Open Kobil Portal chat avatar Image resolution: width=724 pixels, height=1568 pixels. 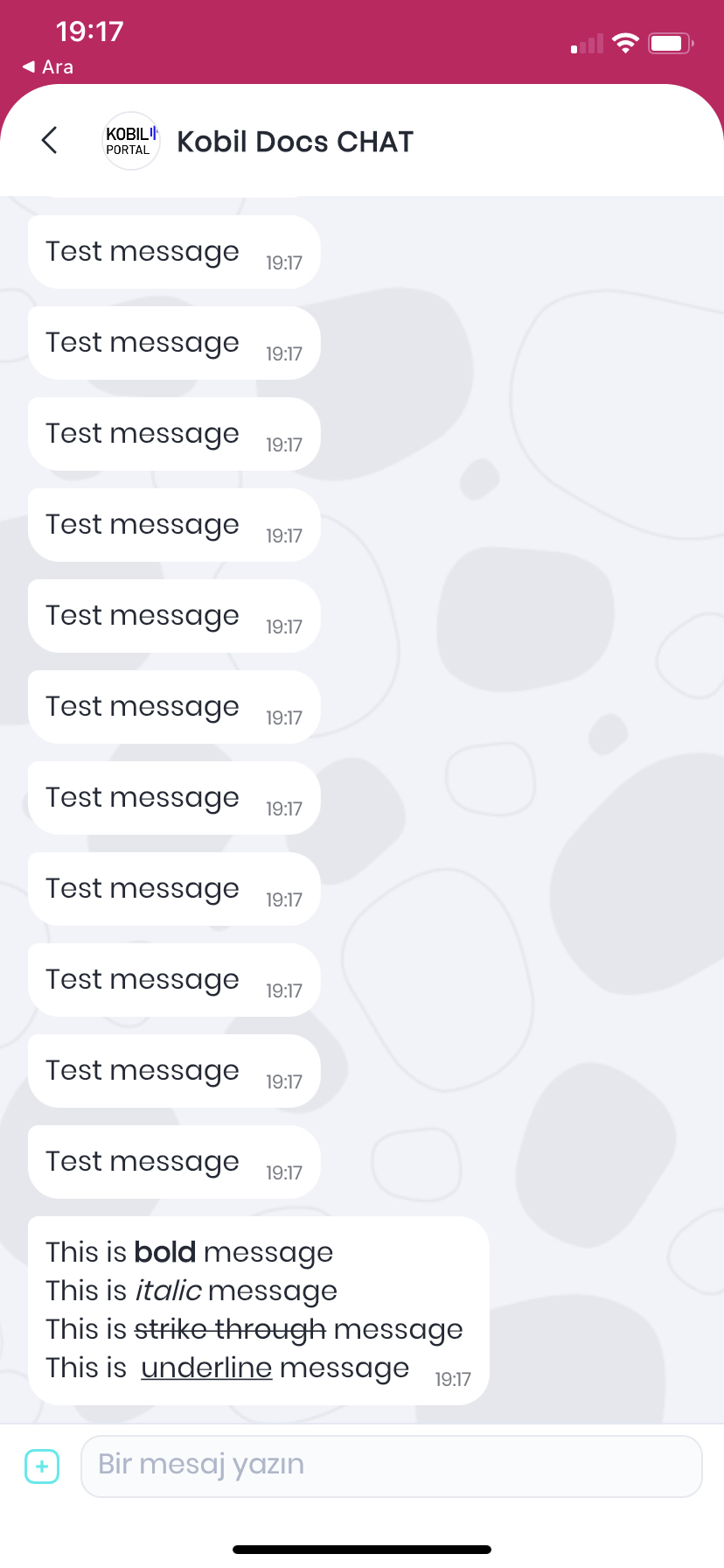[x=131, y=141]
